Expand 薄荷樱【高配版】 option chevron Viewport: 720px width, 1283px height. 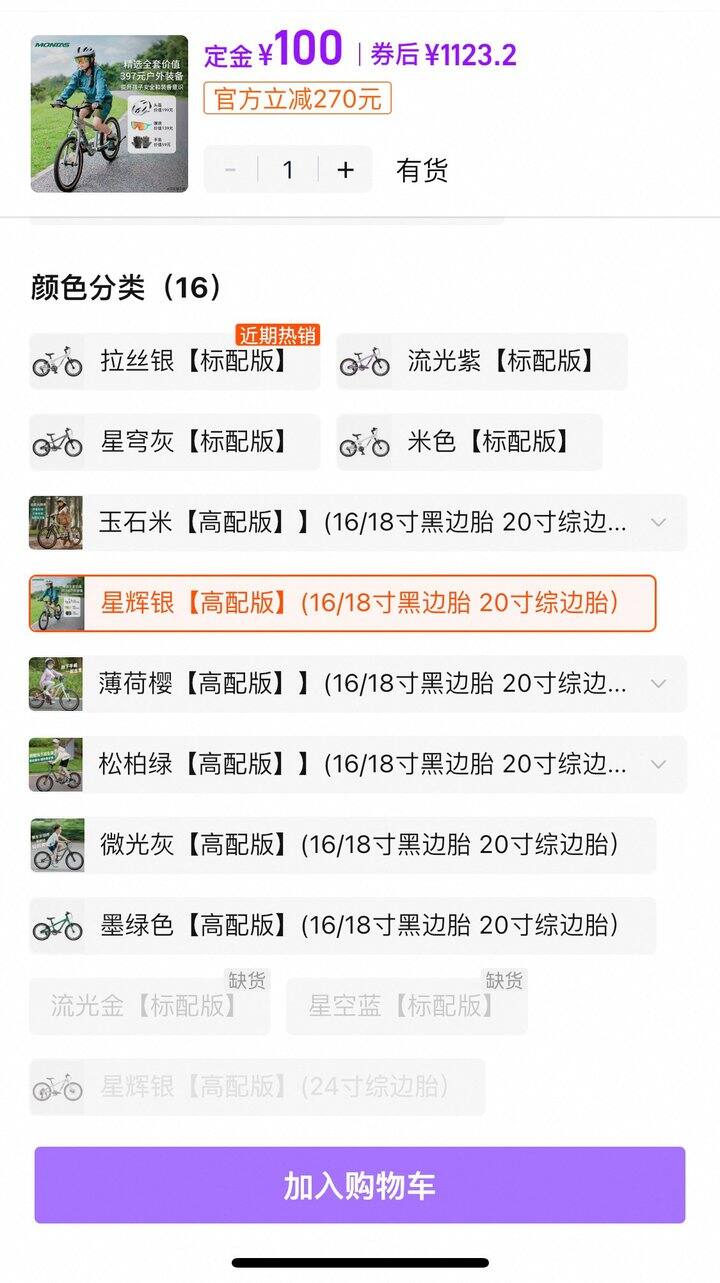[x=658, y=684]
